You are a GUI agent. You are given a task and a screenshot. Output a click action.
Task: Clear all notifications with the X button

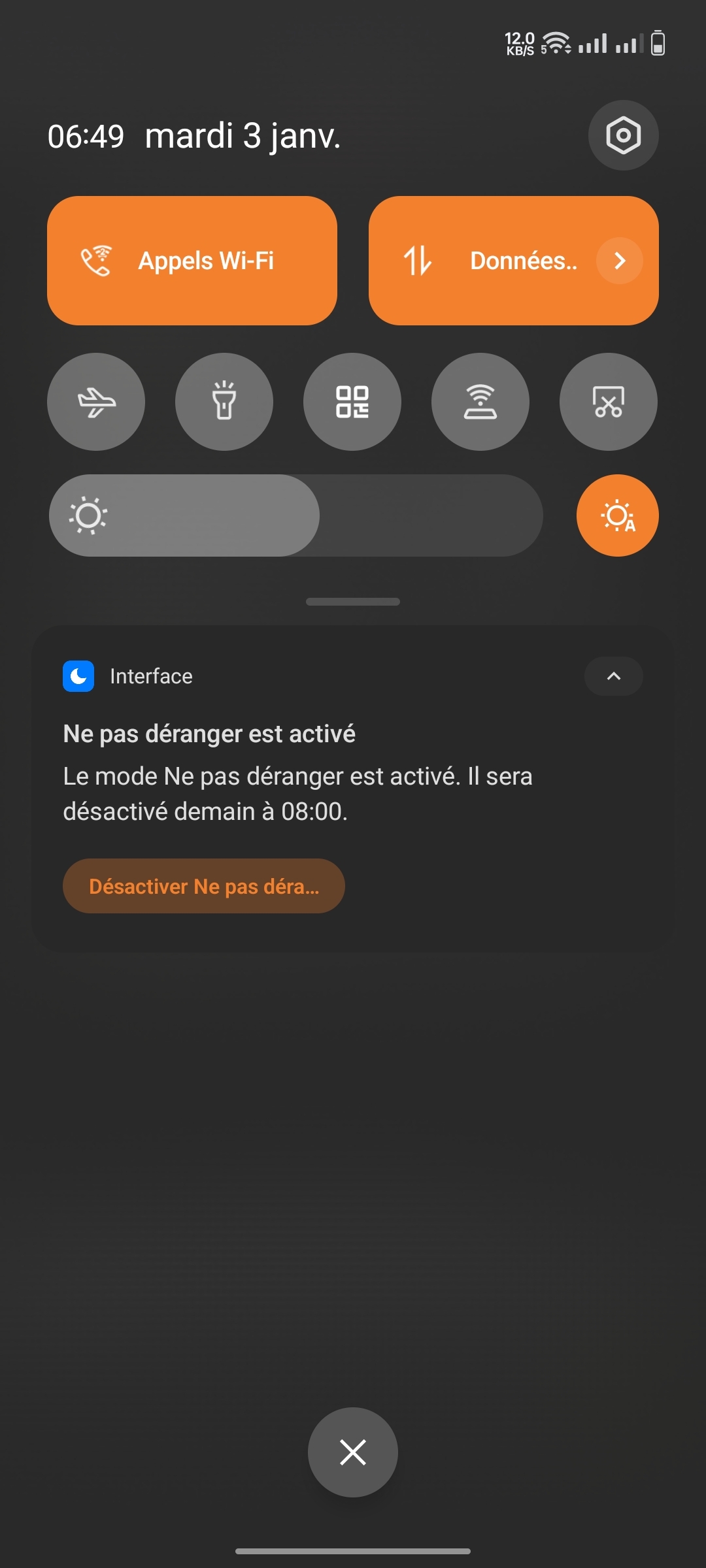coord(353,1452)
